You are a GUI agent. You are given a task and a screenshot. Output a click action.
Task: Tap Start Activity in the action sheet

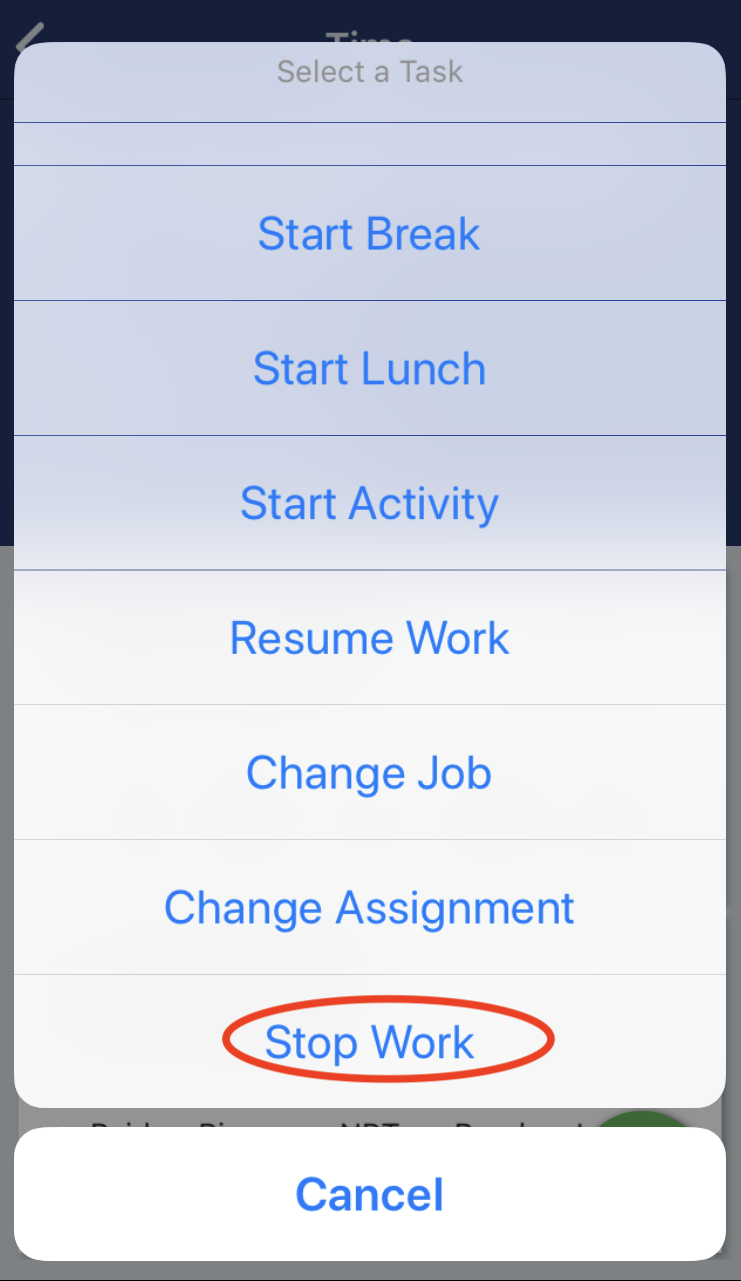pos(369,503)
